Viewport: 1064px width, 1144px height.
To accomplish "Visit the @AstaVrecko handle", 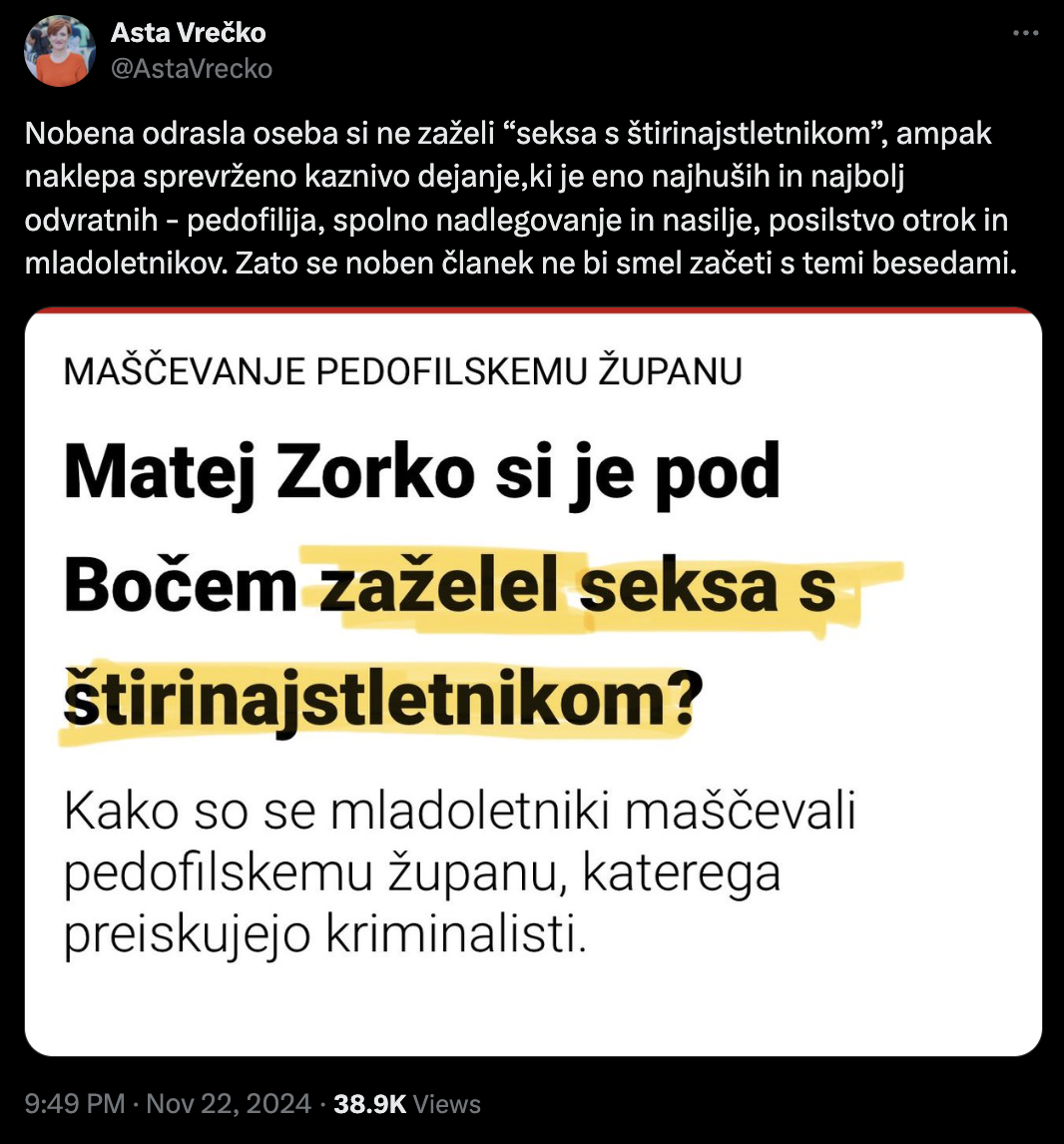I will (191, 67).
